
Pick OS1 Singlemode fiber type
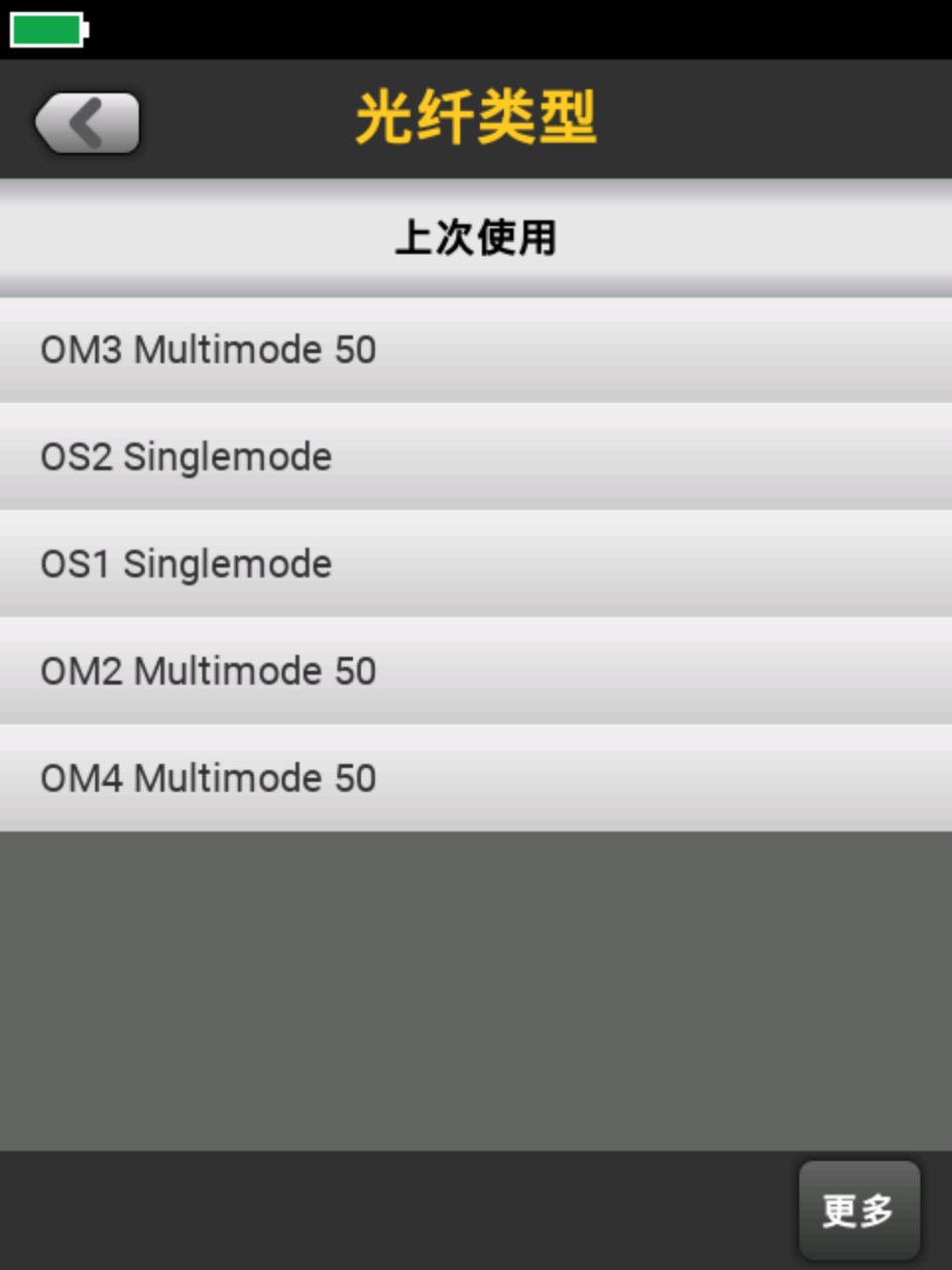[x=476, y=565]
